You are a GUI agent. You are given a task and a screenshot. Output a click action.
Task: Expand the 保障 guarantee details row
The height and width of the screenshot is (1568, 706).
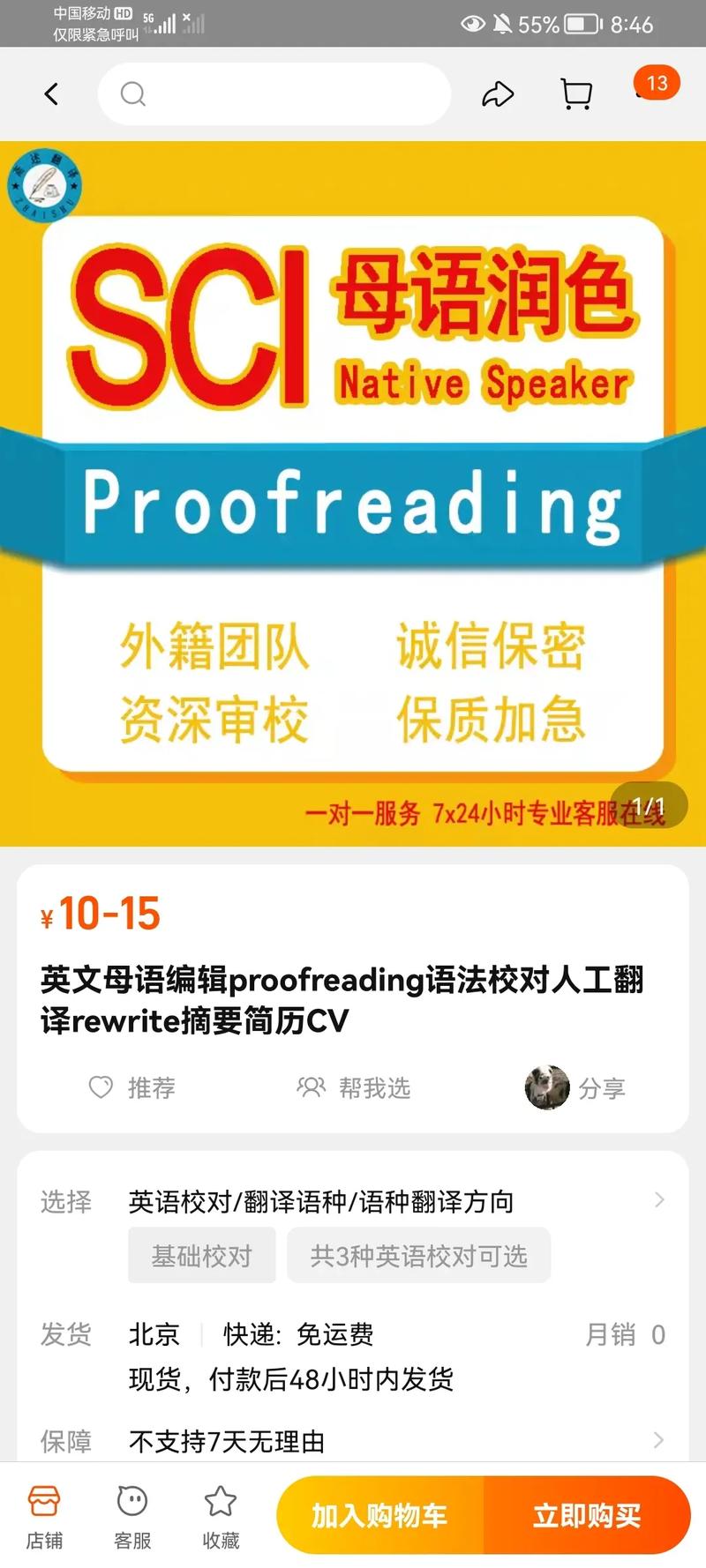353,1441
